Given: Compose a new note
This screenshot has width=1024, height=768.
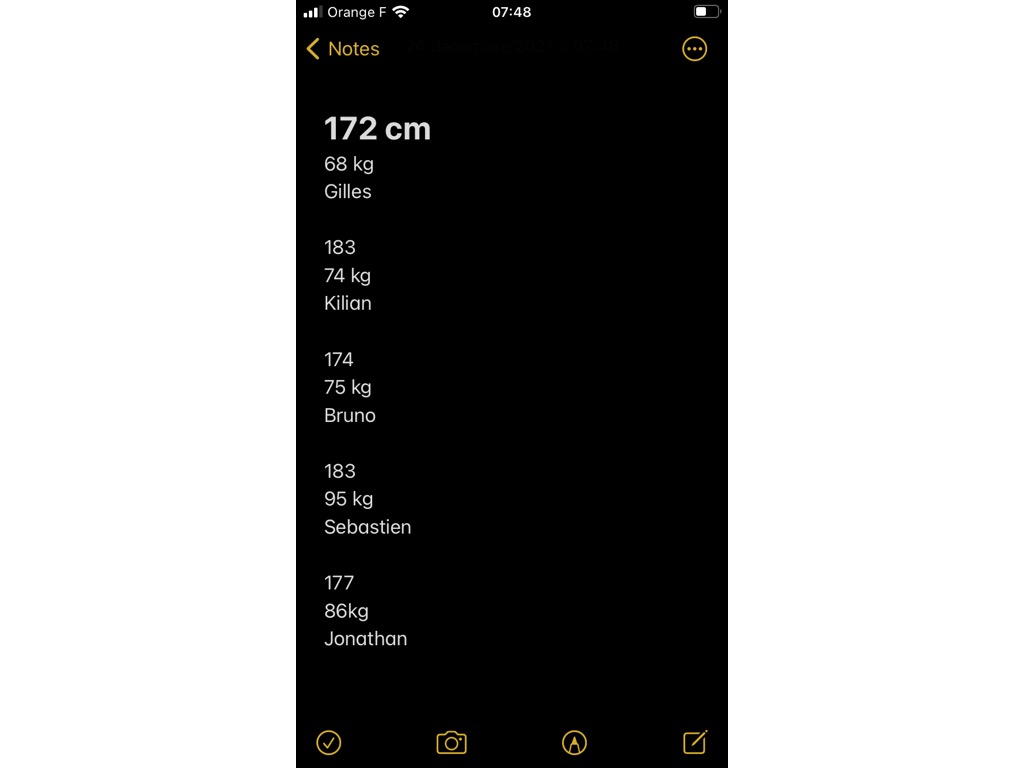Looking at the screenshot, I should [x=695, y=742].
